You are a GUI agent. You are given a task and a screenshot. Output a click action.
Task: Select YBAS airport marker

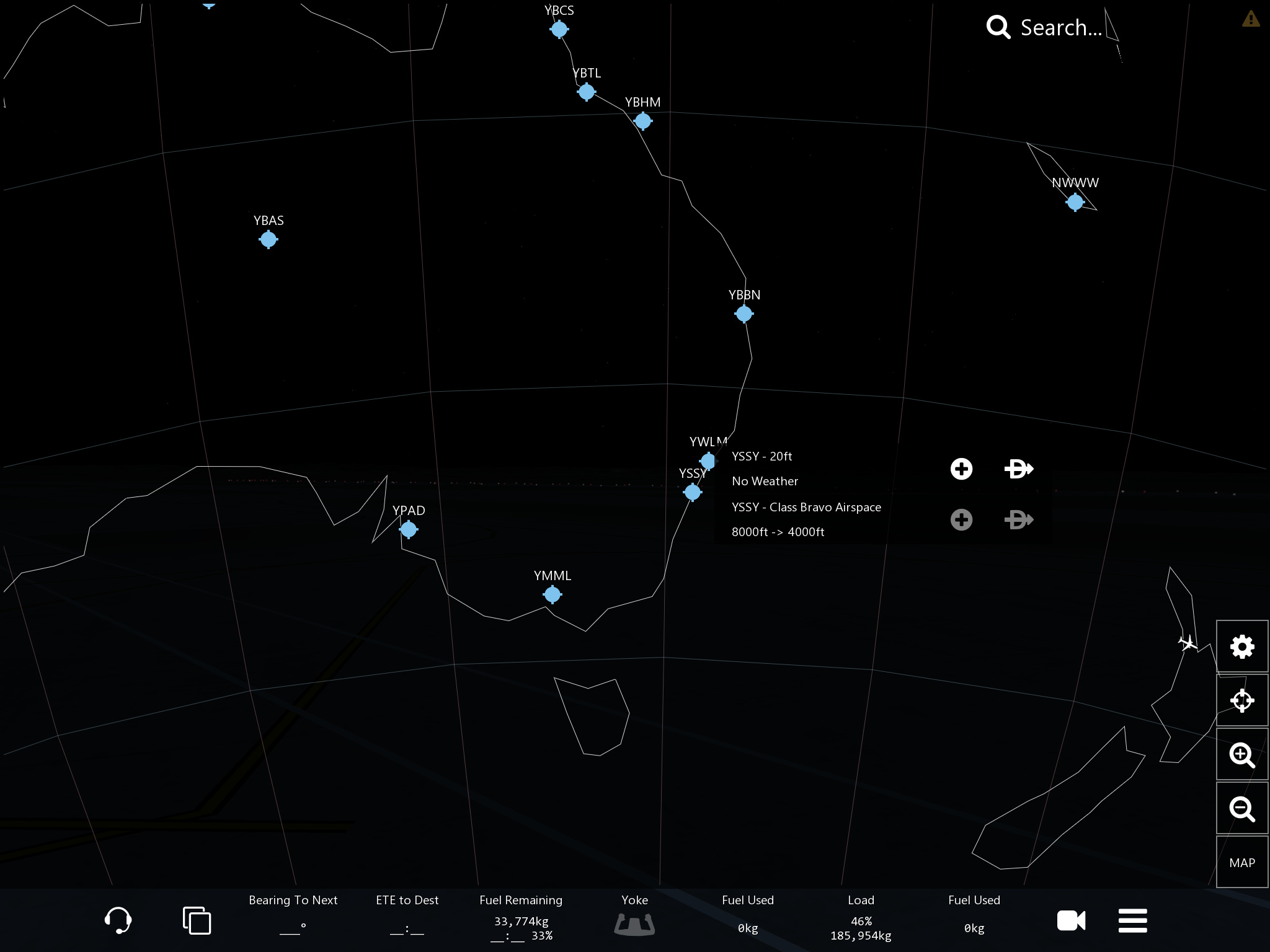(268, 239)
